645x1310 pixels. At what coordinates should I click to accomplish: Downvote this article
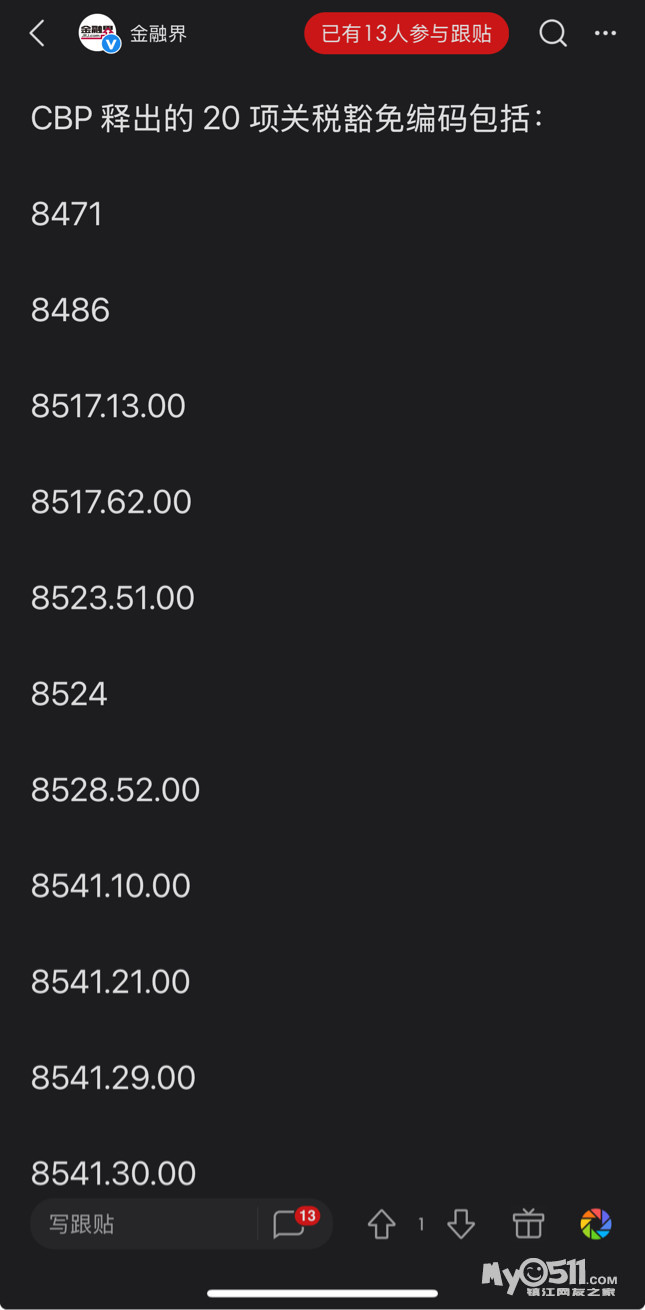pos(461,1224)
